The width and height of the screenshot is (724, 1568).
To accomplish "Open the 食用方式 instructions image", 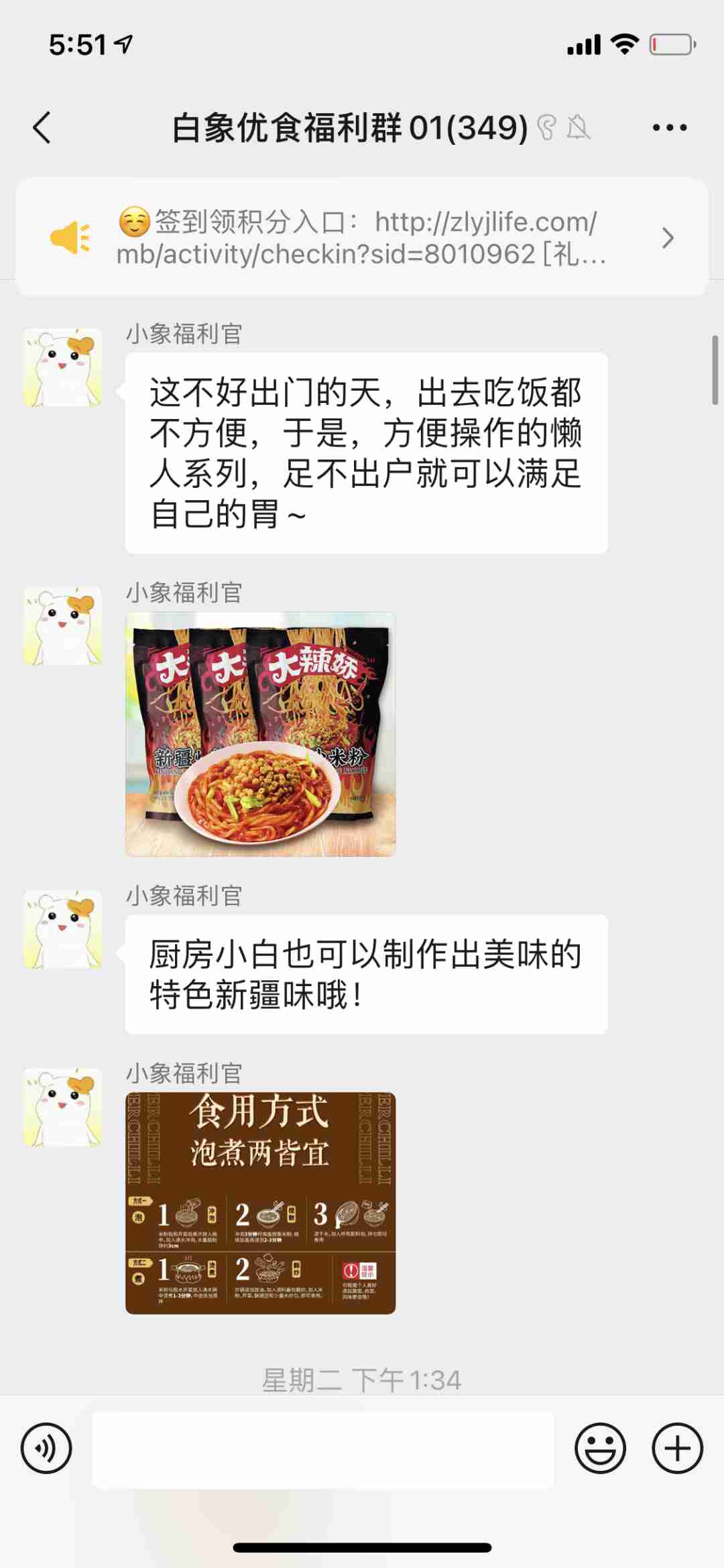I will coord(260,1203).
